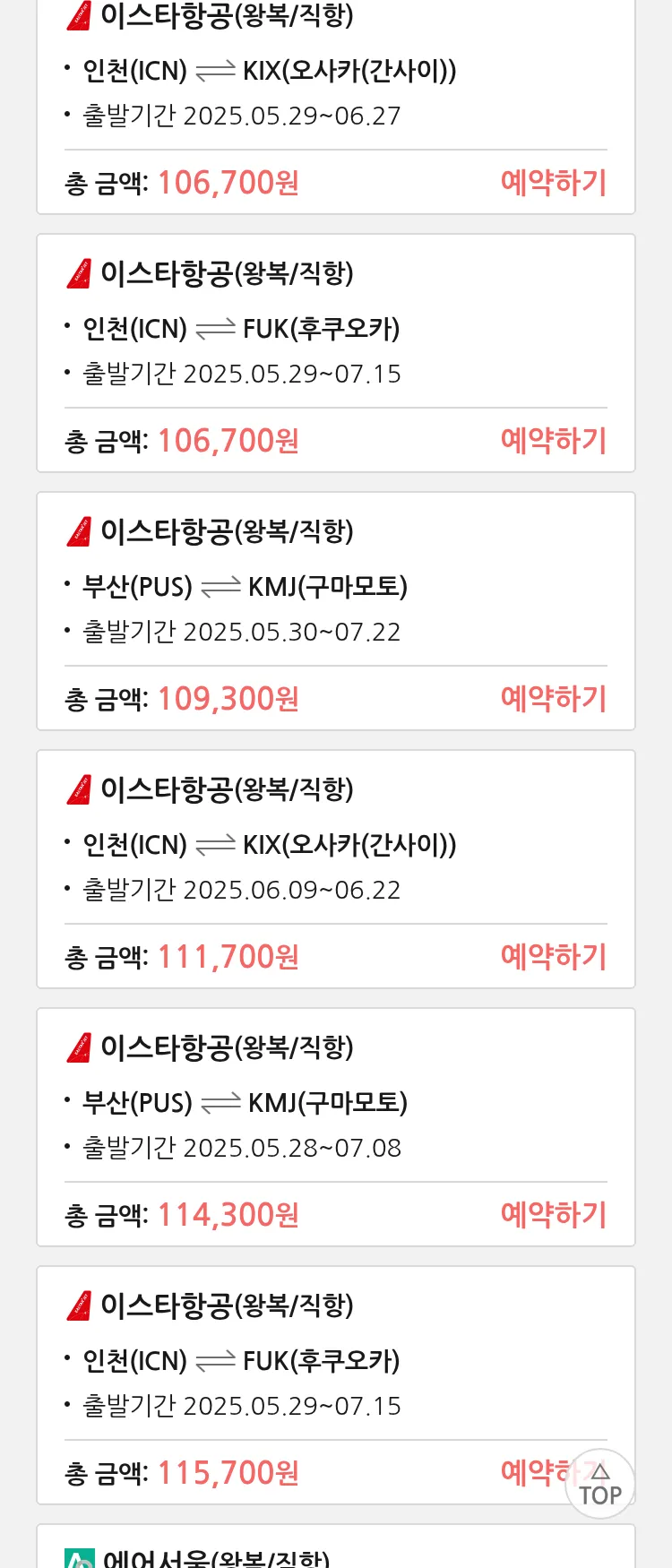Hit 예약하기 for the 114,300원 Busan–Kumamoto fare
This screenshot has width=672, height=1568.
tap(553, 1215)
